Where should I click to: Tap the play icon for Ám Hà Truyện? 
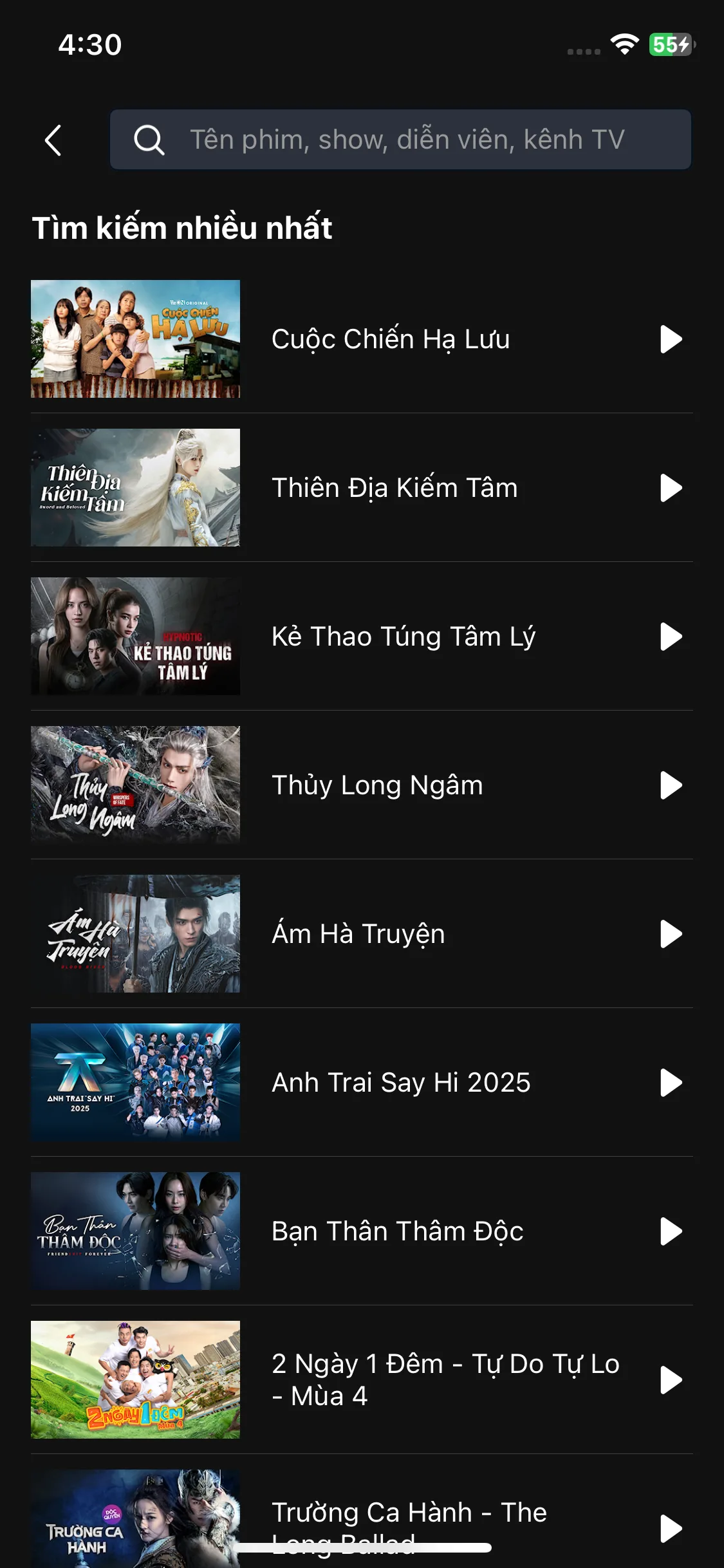tap(670, 934)
